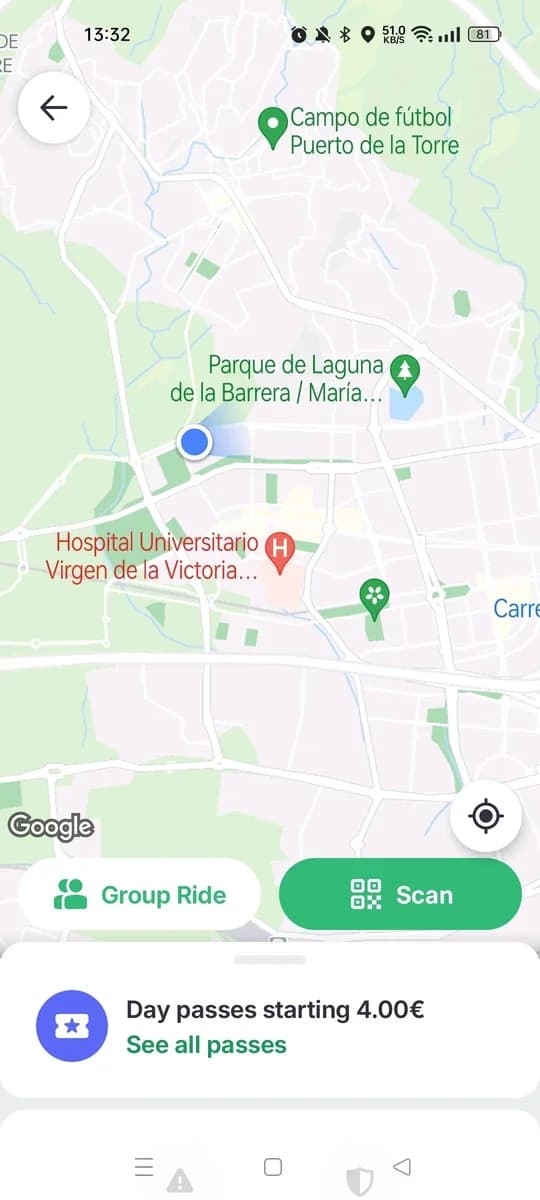The width and height of the screenshot is (540, 1200).
Task: Go back using the arrow button
Action: pyautogui.click(x=54, y=108)
